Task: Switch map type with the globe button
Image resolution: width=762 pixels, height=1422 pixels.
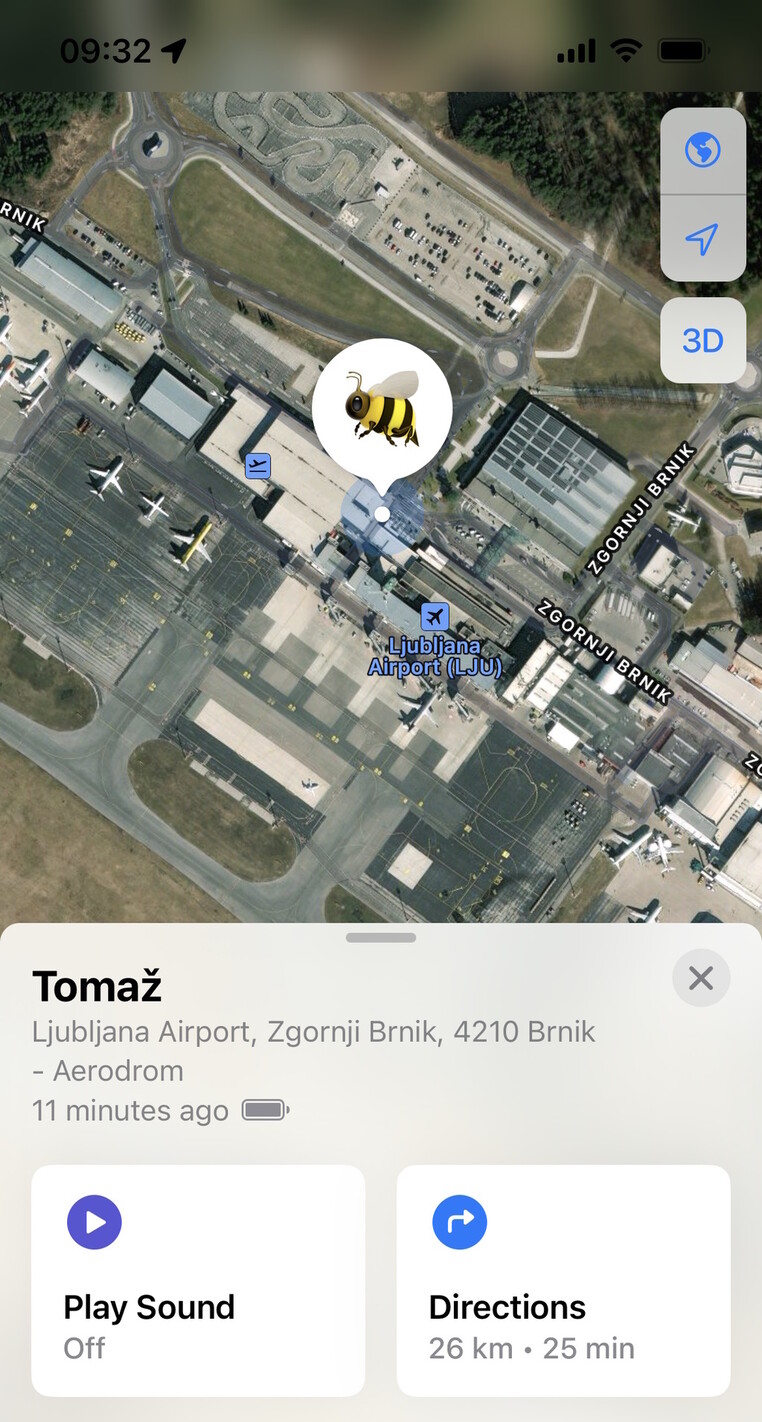Action: (x=703, y=151)
